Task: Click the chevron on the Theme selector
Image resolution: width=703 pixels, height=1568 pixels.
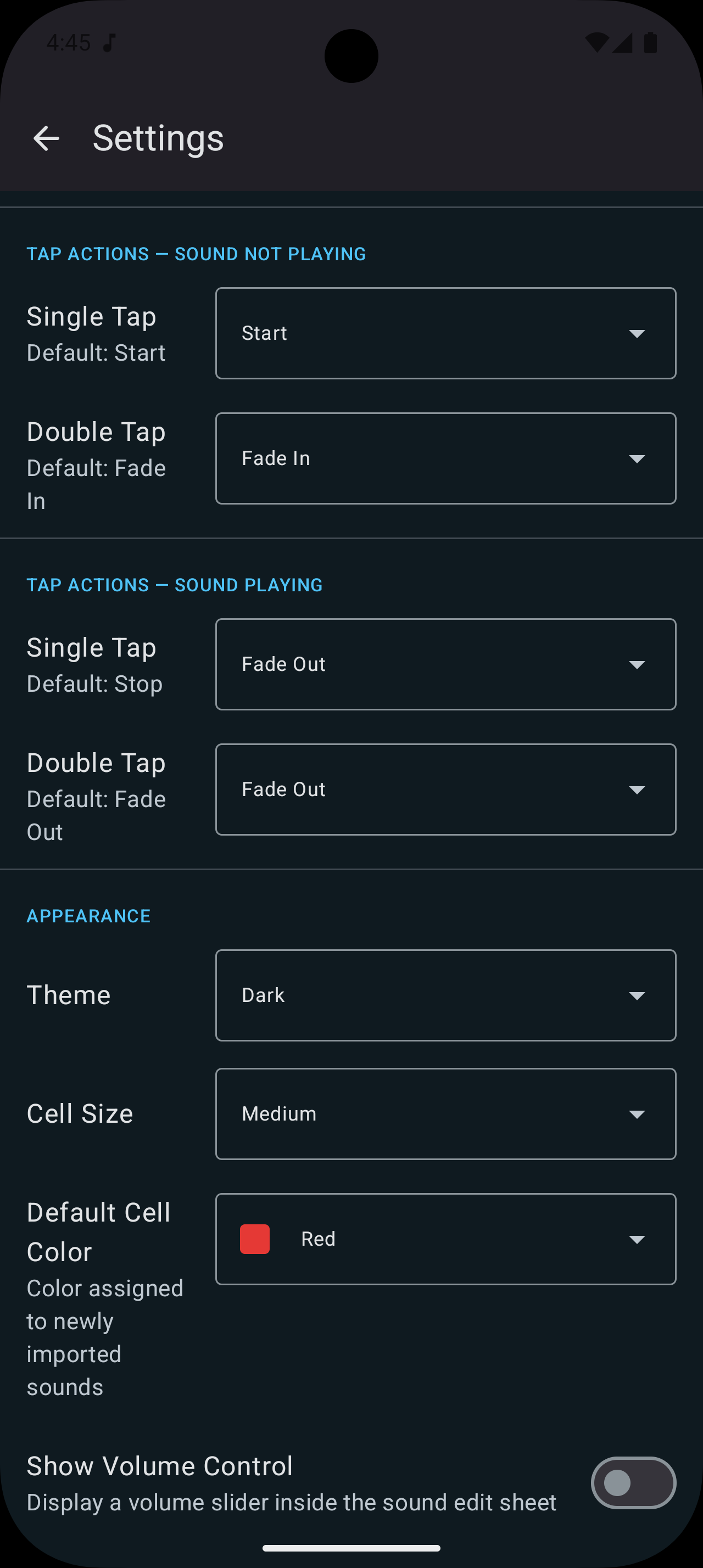Action: coord(637,995)
